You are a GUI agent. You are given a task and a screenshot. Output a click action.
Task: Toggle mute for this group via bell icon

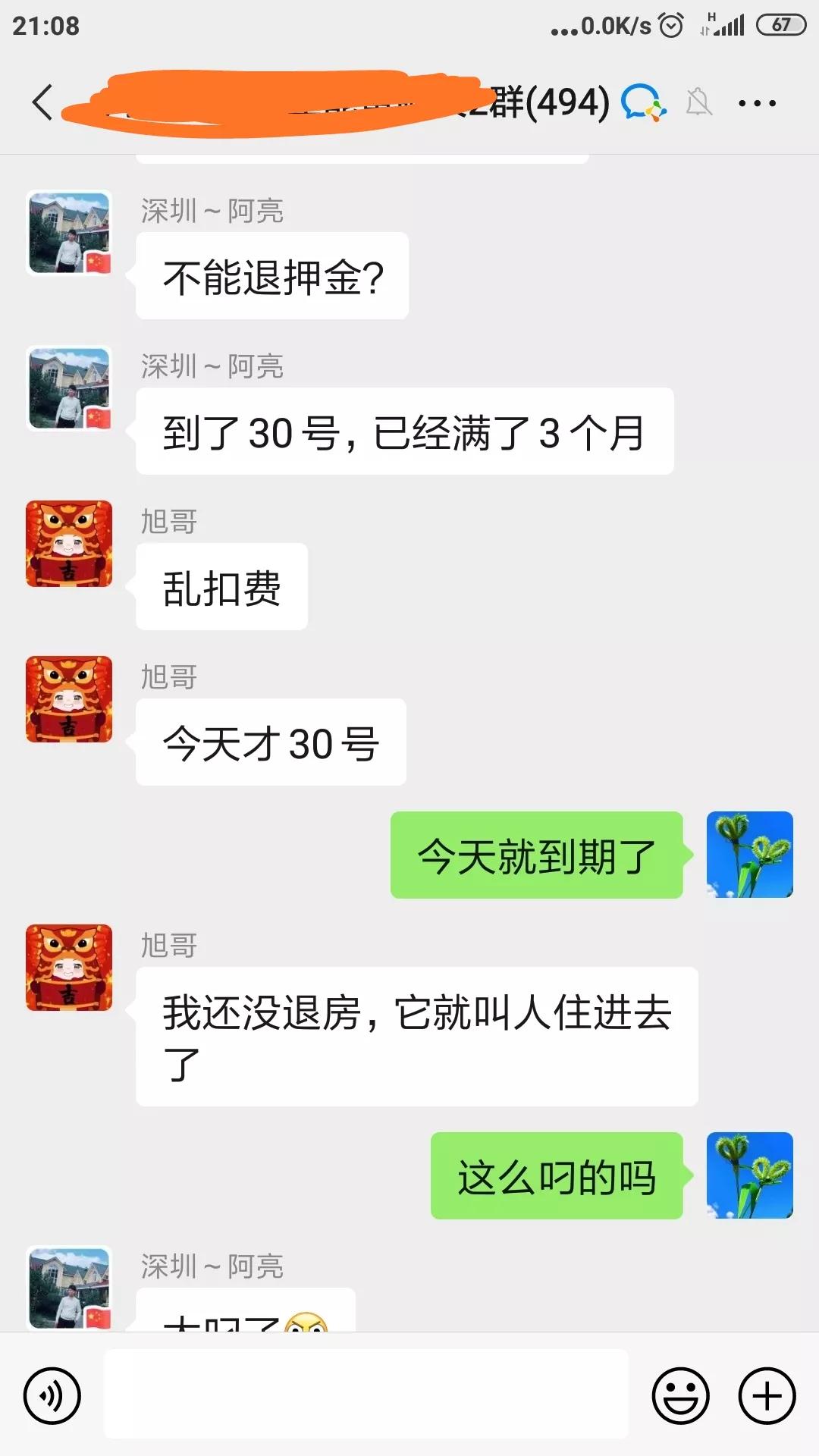pos(699,102)
